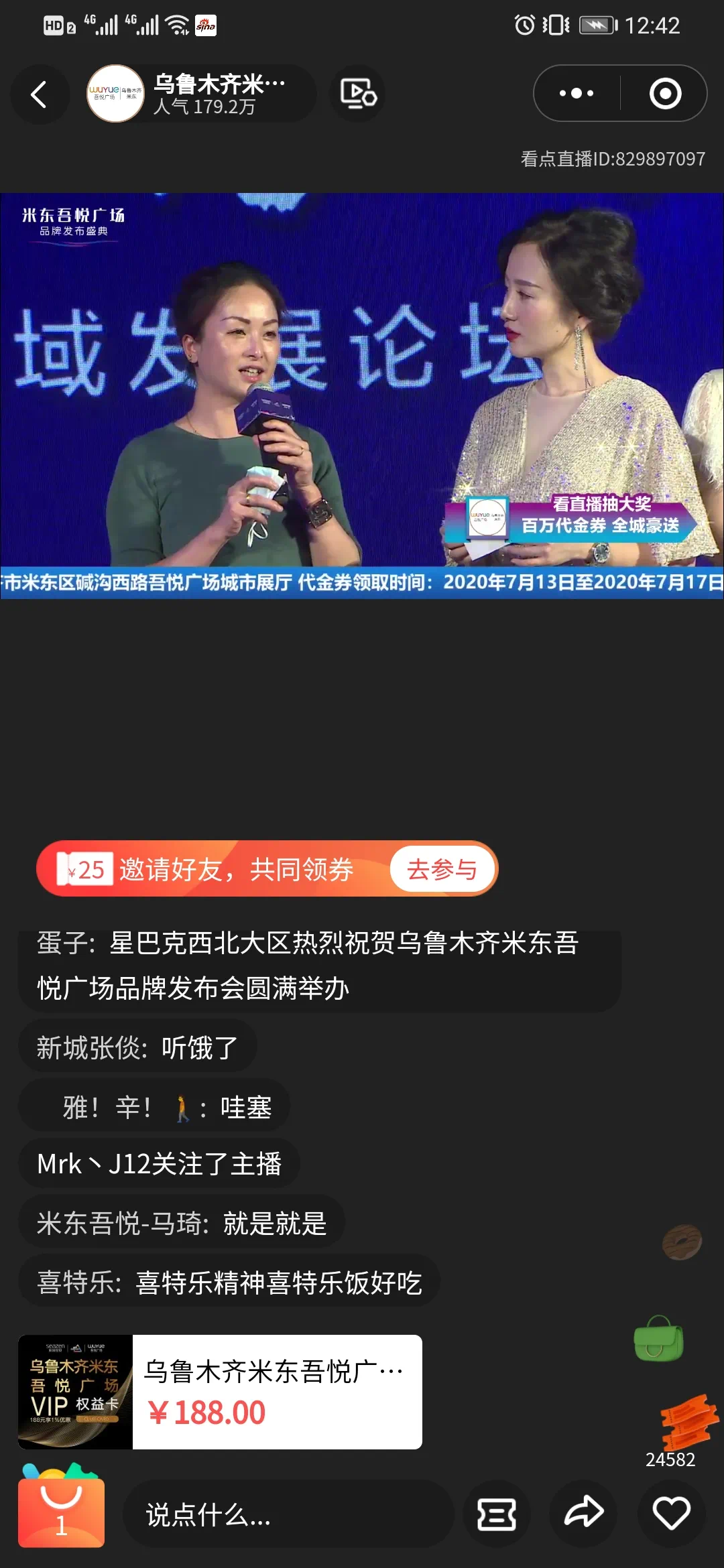Viewport: 724px width, 1568px height.
Task: Like the livestream with heart icon
Action: click(x=671, y=1513)
